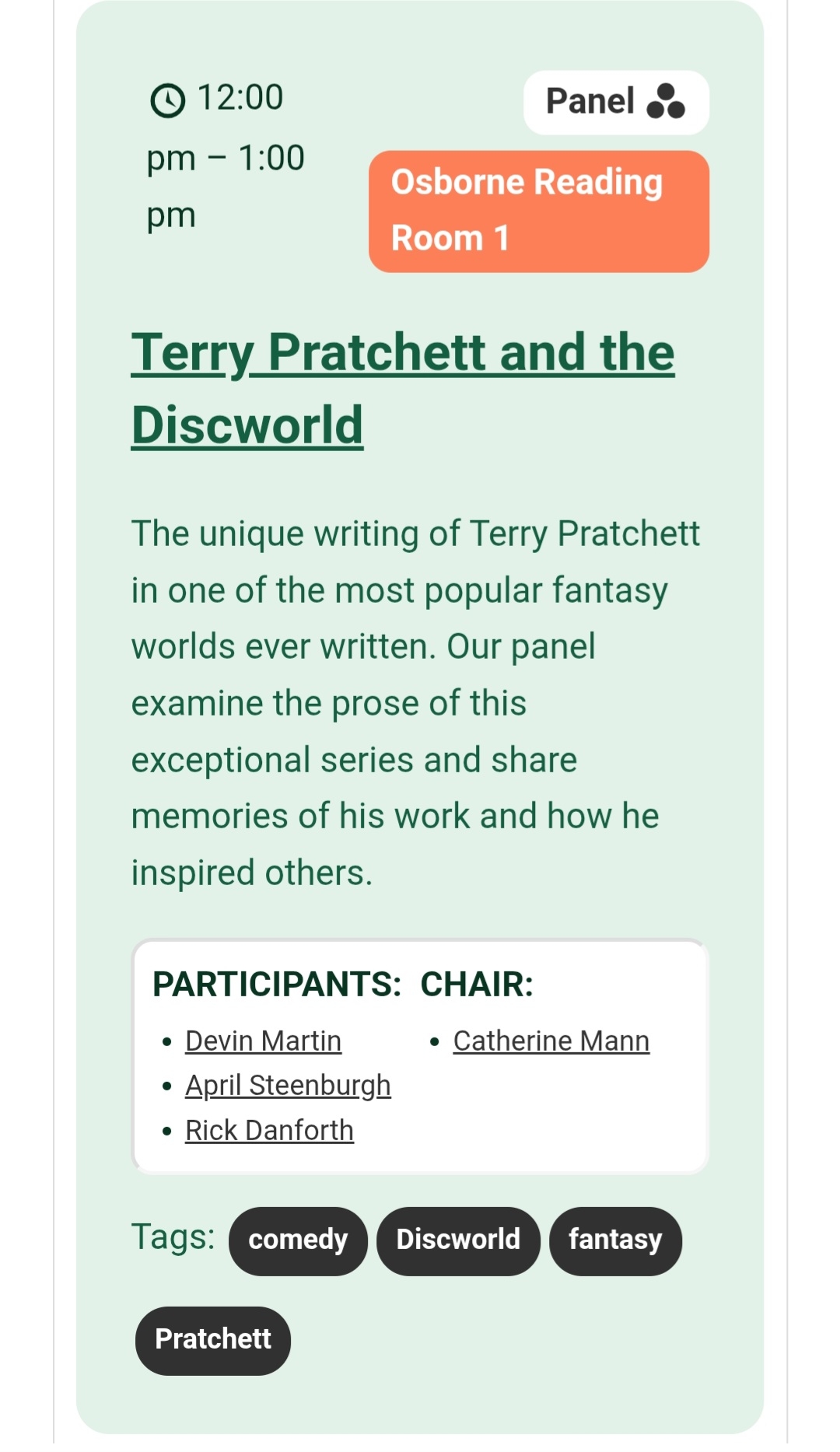View participant Devin Martin's profile
Image resolution: width=840 pixels, height=1452 pixels.
263,1041
